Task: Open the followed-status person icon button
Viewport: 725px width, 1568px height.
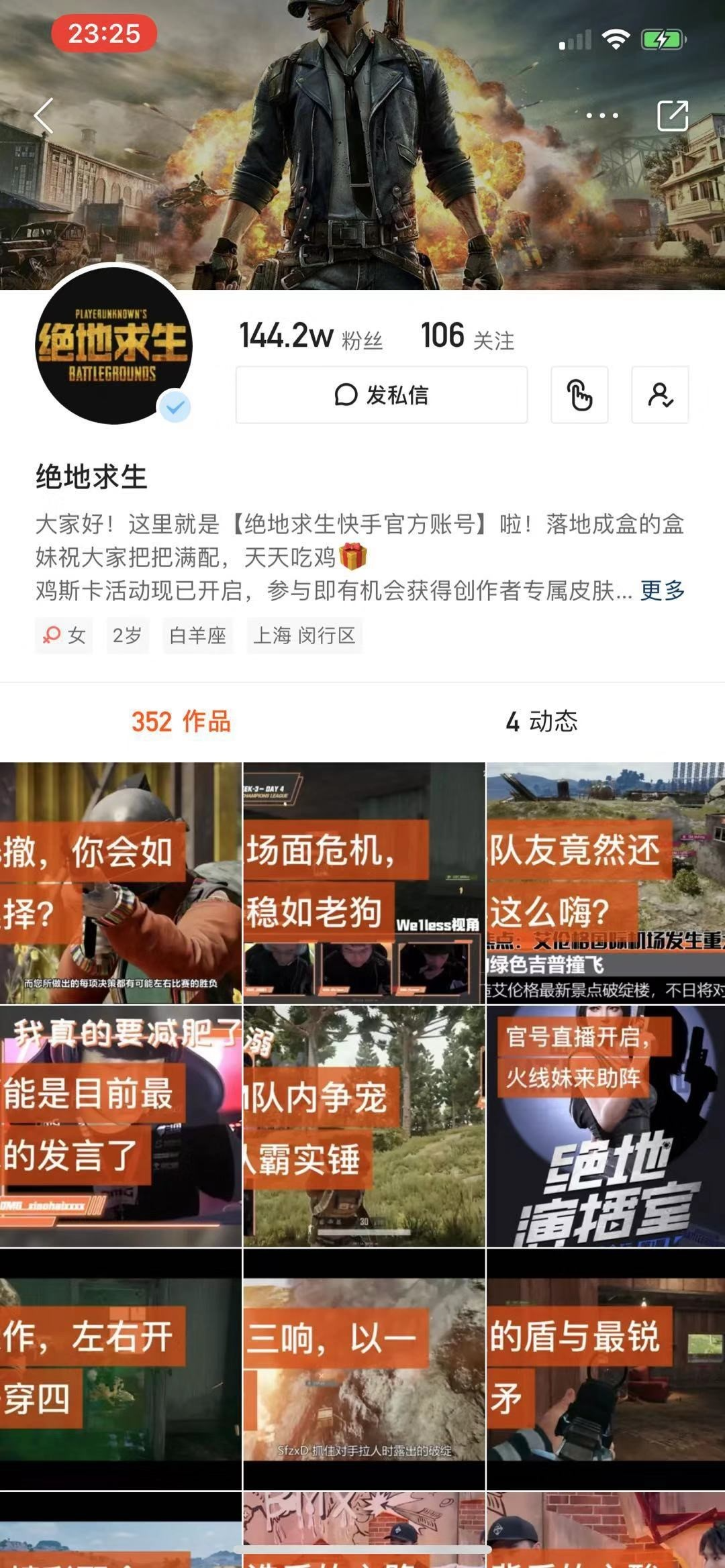Action: pos(660,395)
